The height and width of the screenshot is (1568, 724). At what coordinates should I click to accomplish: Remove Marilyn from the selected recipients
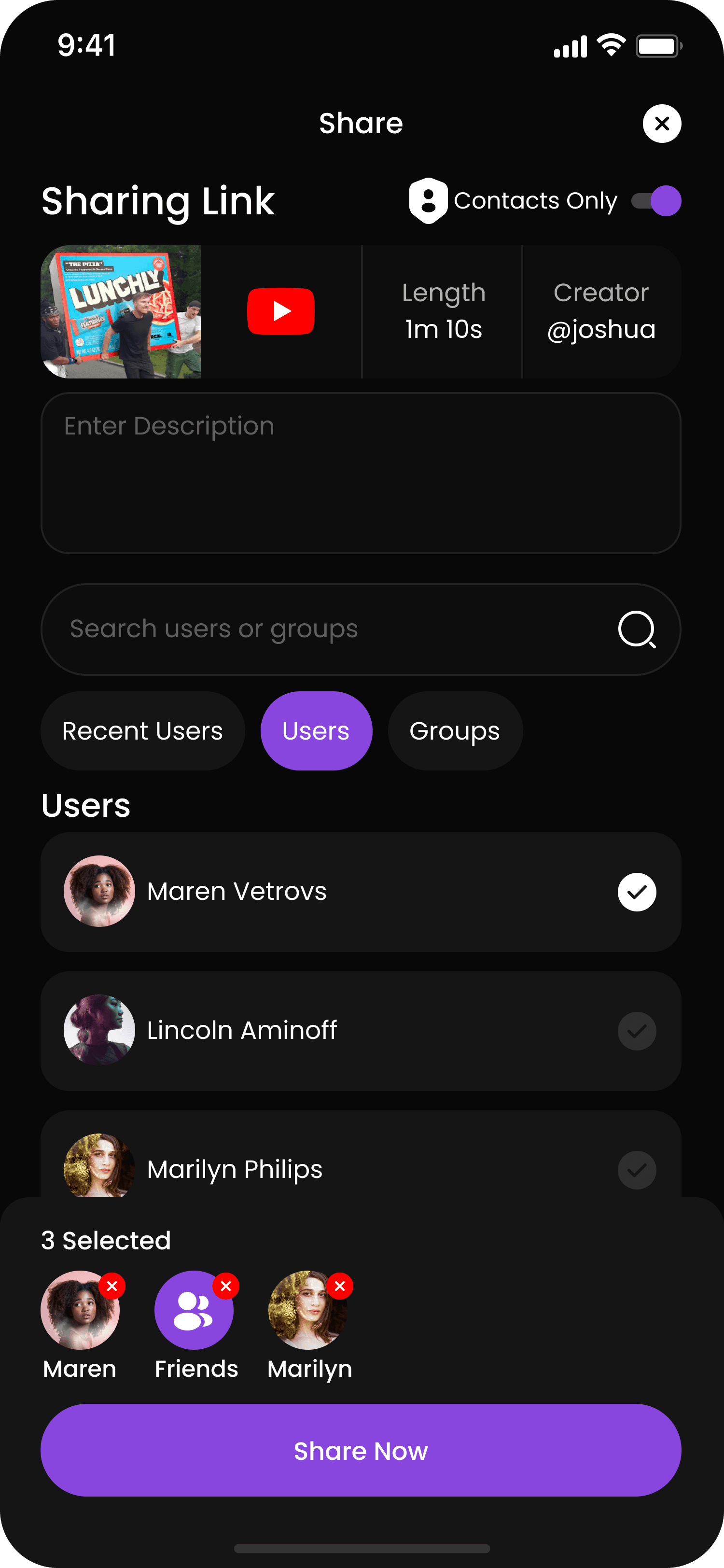point(339,1286)
